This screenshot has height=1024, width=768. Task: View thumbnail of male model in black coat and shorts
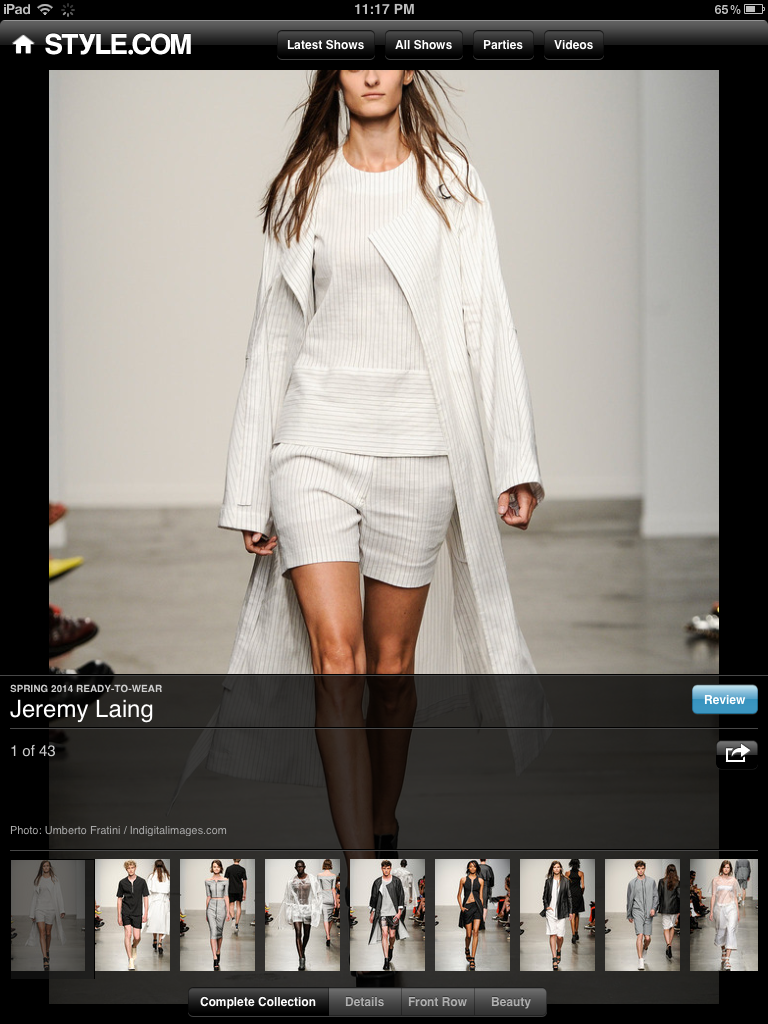tap(387, 915)
